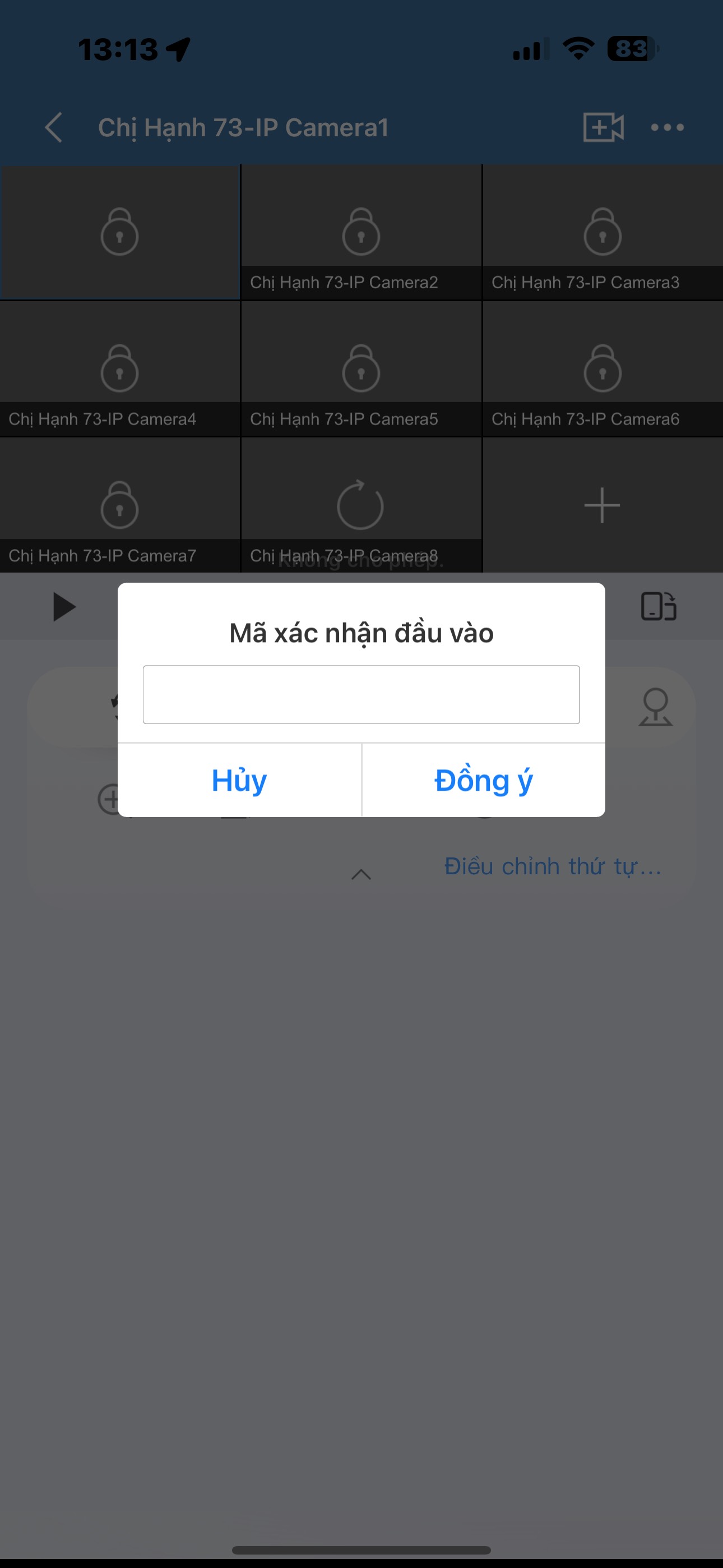Viewport: 723px width, 1568px height.
Task: Reload Chị Hạnh 73-IP Camera8 feed
Action: click(x=360, y=505)
